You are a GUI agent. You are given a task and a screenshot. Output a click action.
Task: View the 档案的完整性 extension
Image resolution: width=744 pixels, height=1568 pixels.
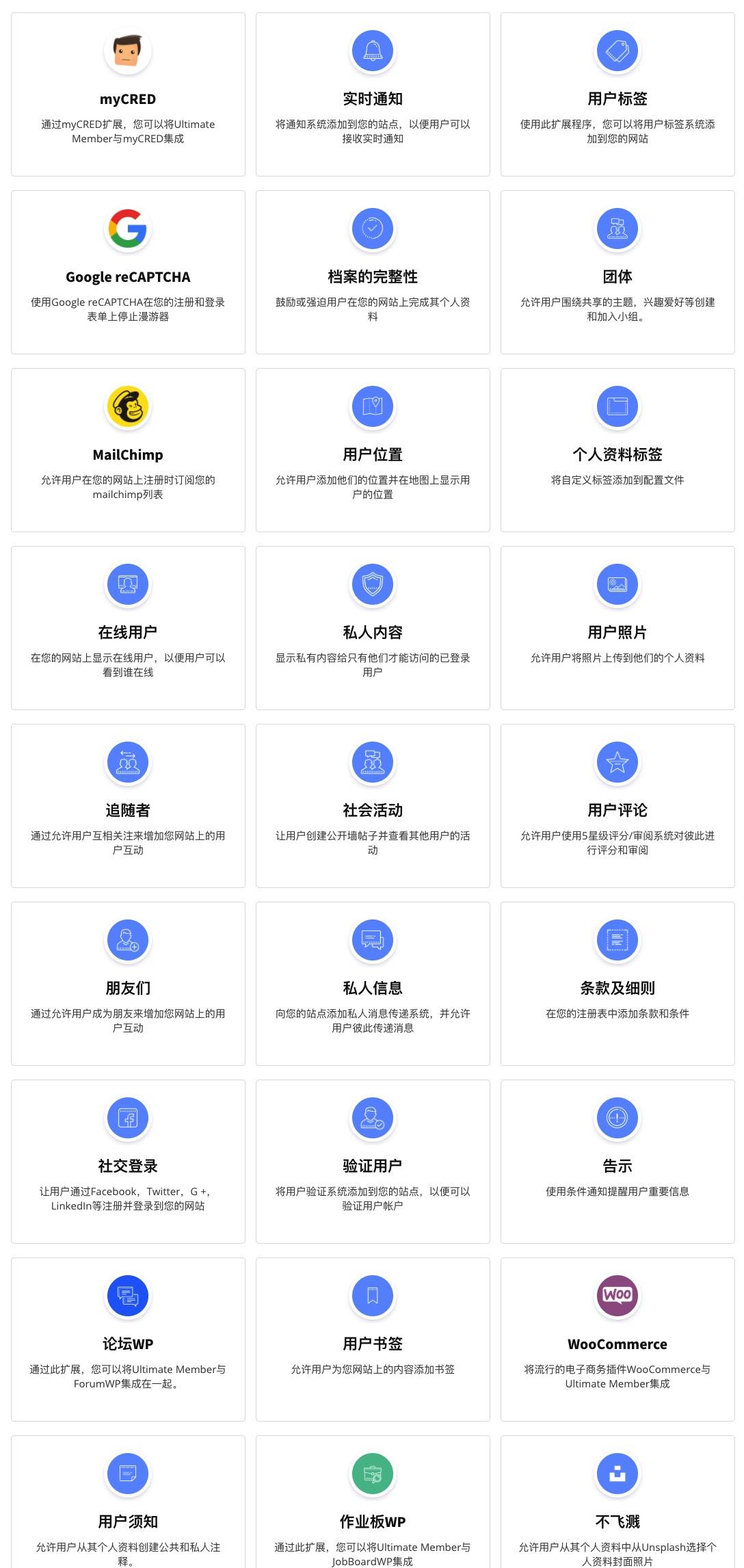pos(373,277)
